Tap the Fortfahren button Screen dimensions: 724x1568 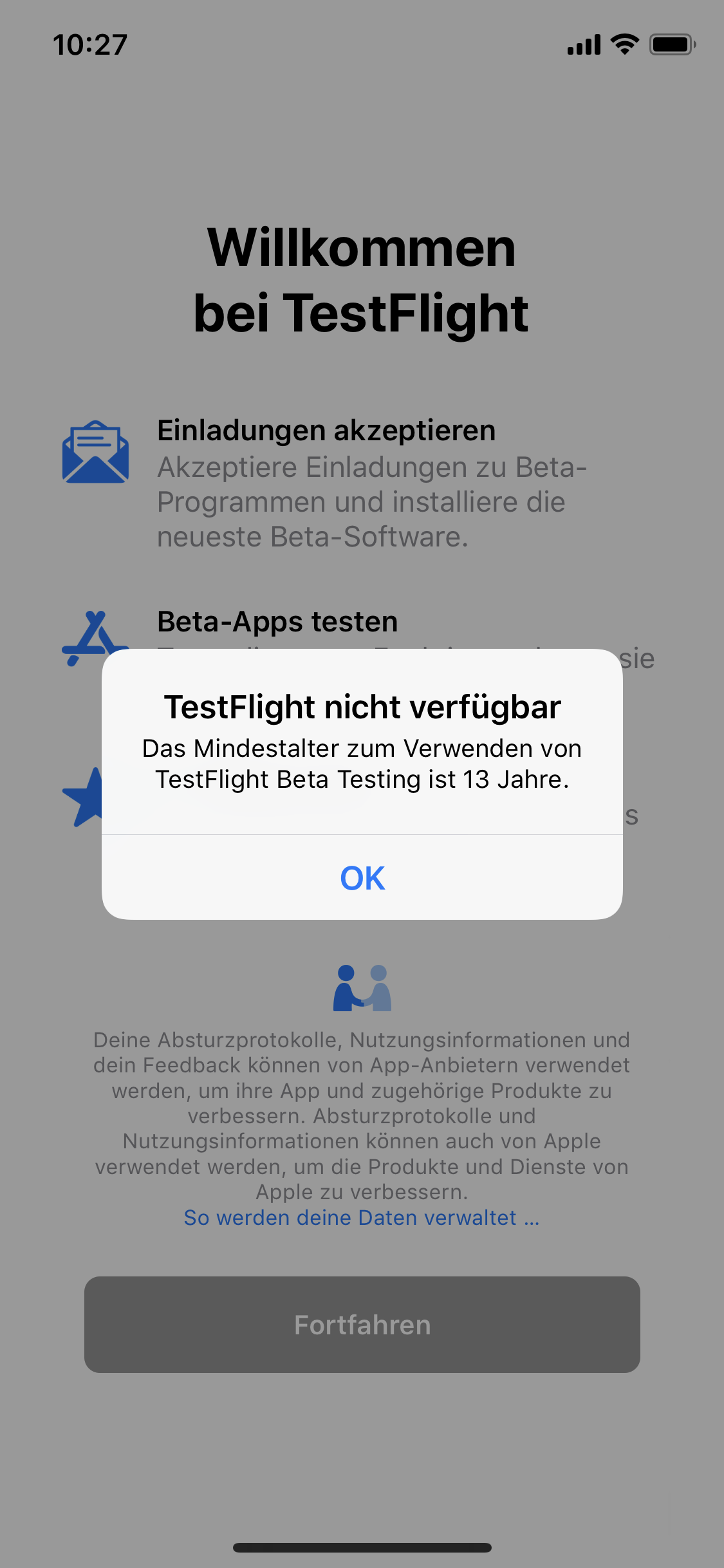[362, 1325]
